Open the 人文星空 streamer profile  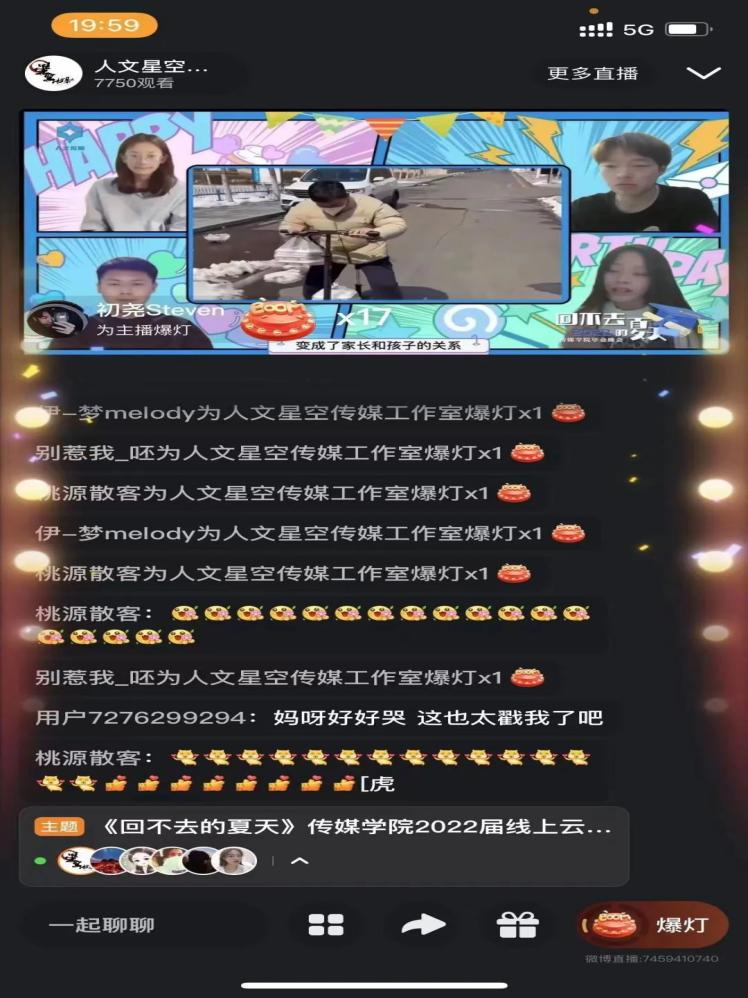tap(54, 73)
